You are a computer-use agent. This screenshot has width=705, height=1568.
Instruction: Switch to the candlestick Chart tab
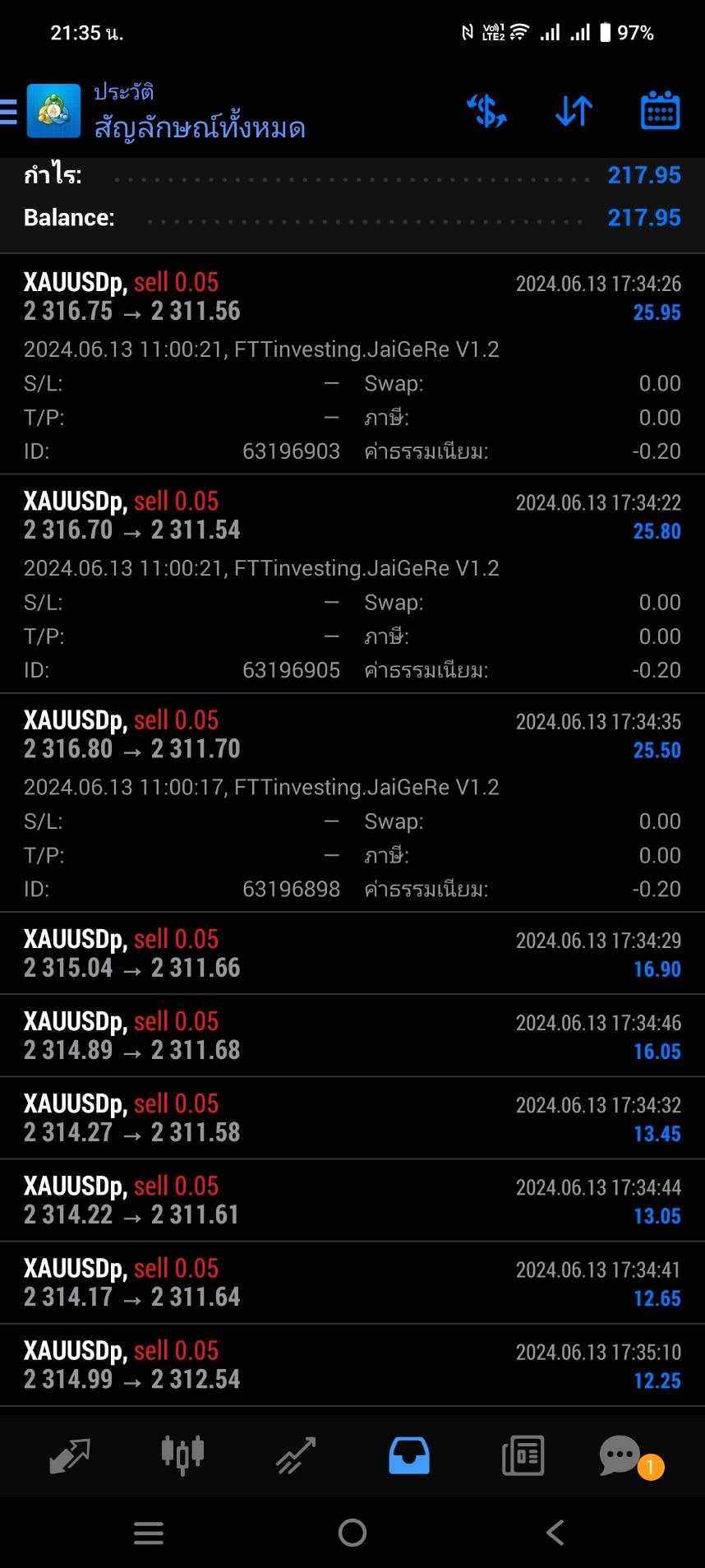pos(182,1455)
